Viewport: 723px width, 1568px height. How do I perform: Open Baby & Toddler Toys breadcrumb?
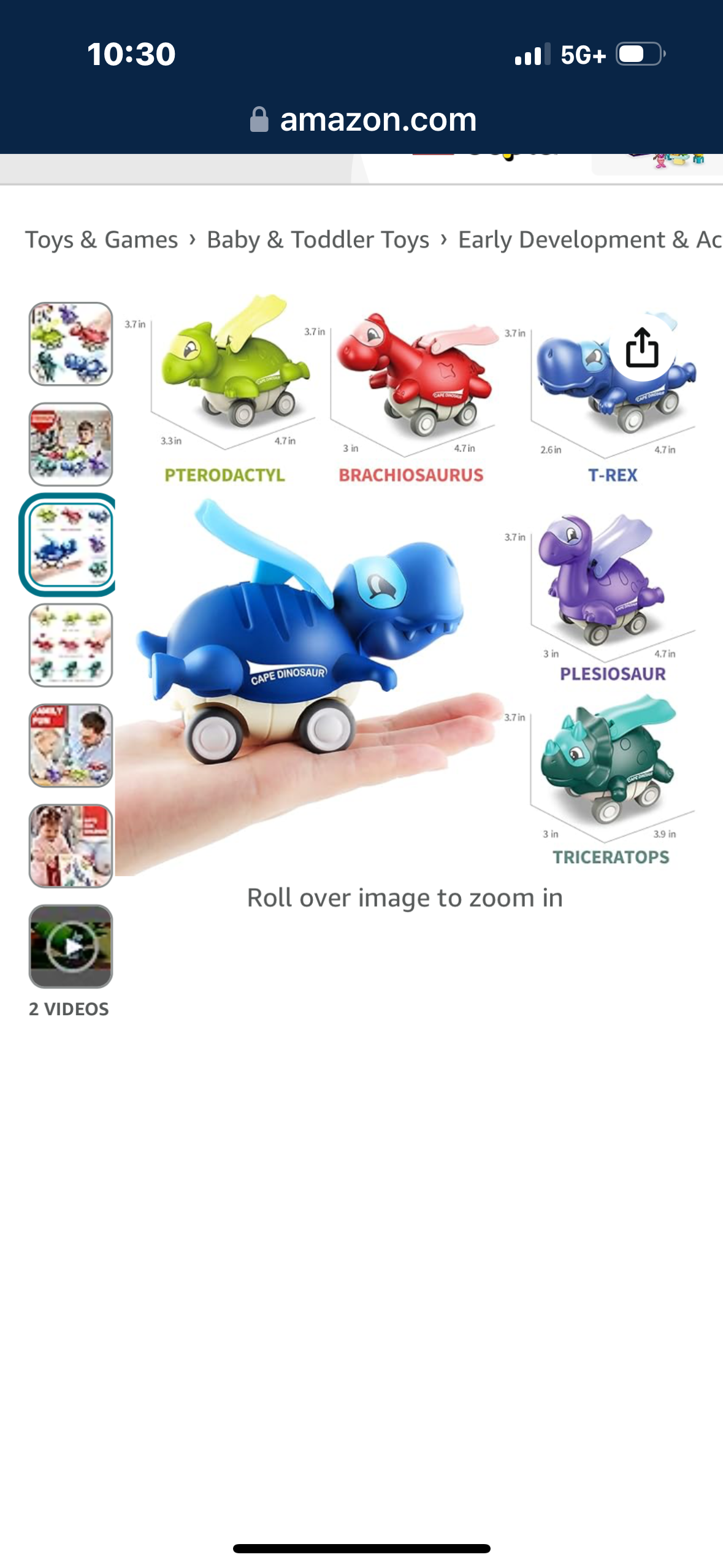point(318,240)
